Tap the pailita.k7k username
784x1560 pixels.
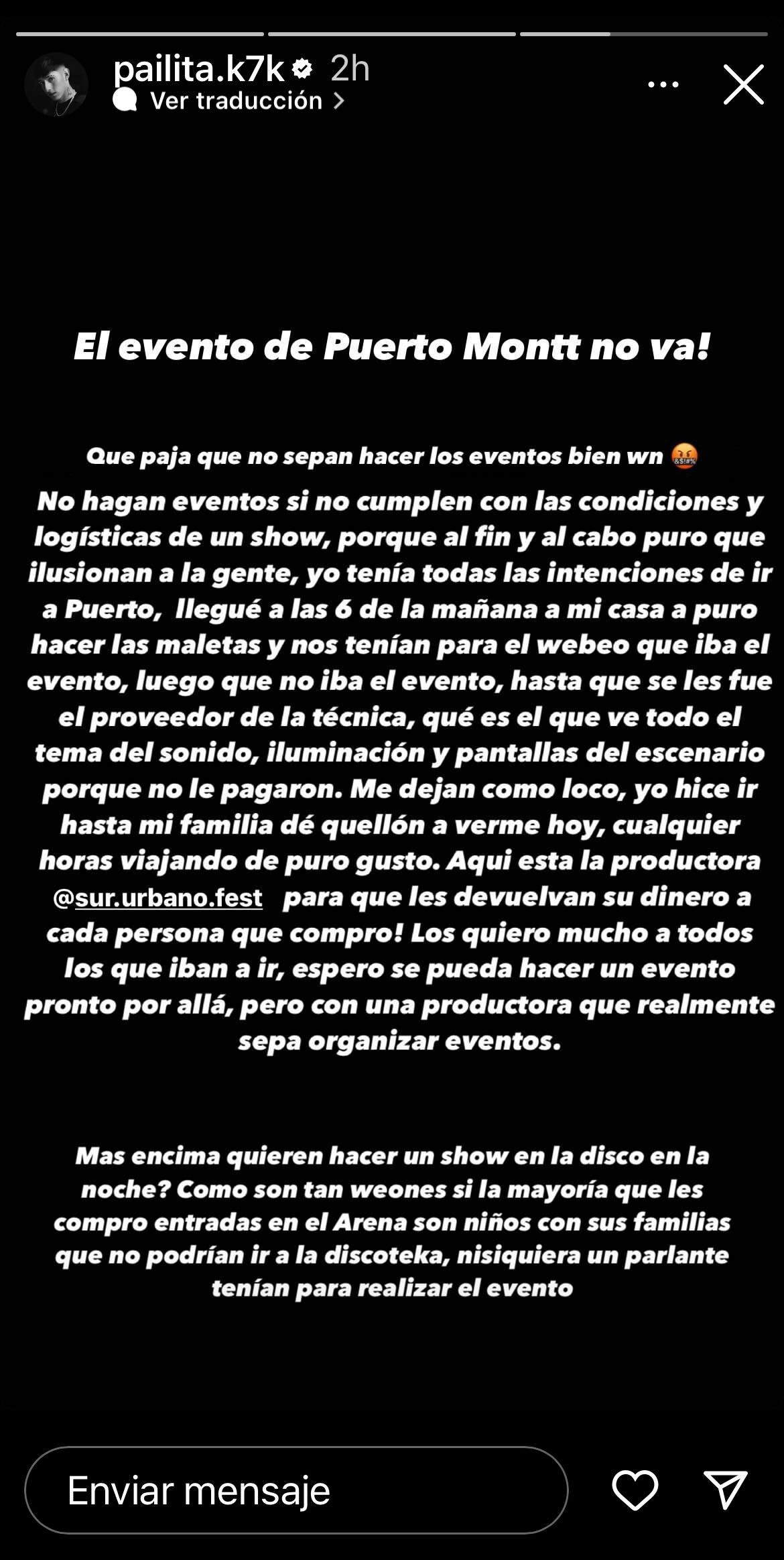199,69
